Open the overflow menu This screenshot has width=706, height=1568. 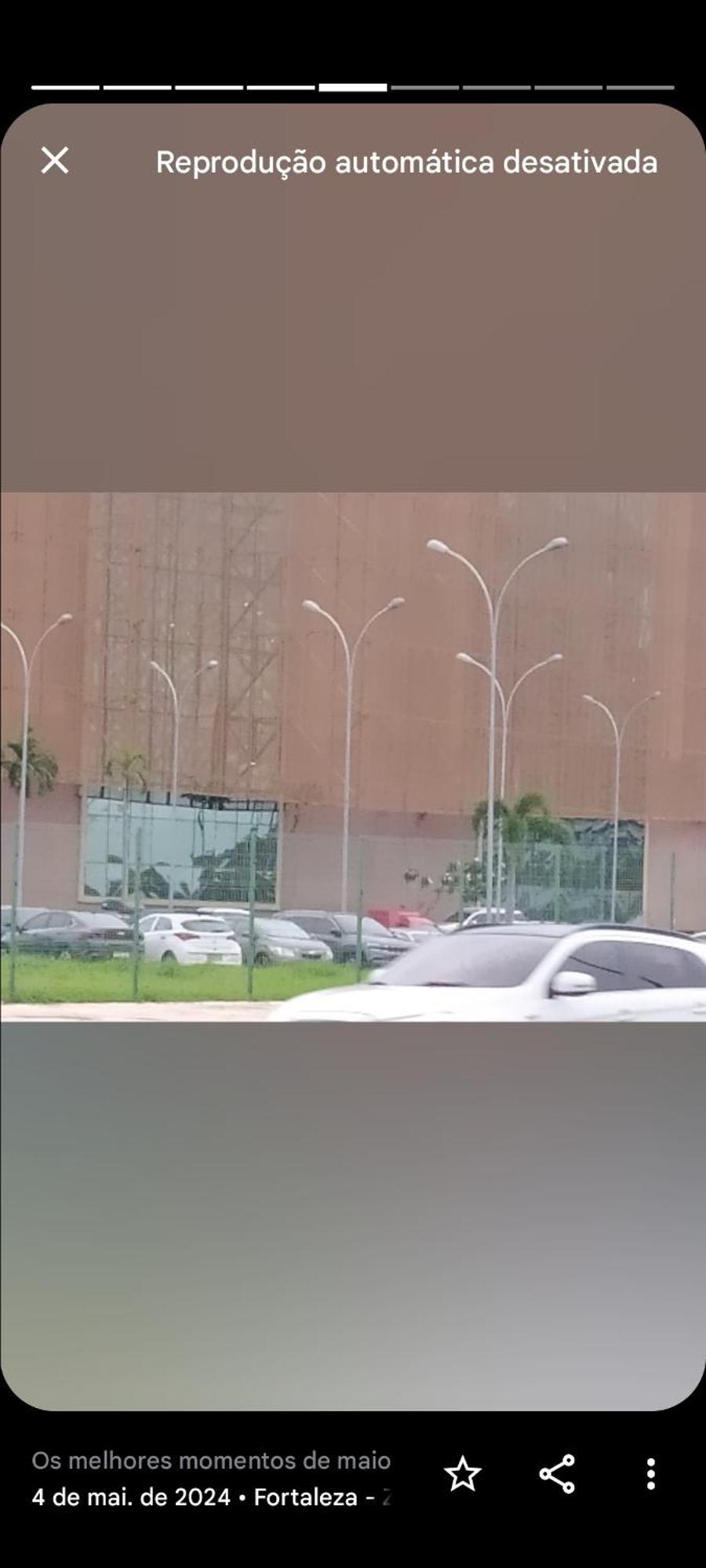click(x=650, y=1475)
